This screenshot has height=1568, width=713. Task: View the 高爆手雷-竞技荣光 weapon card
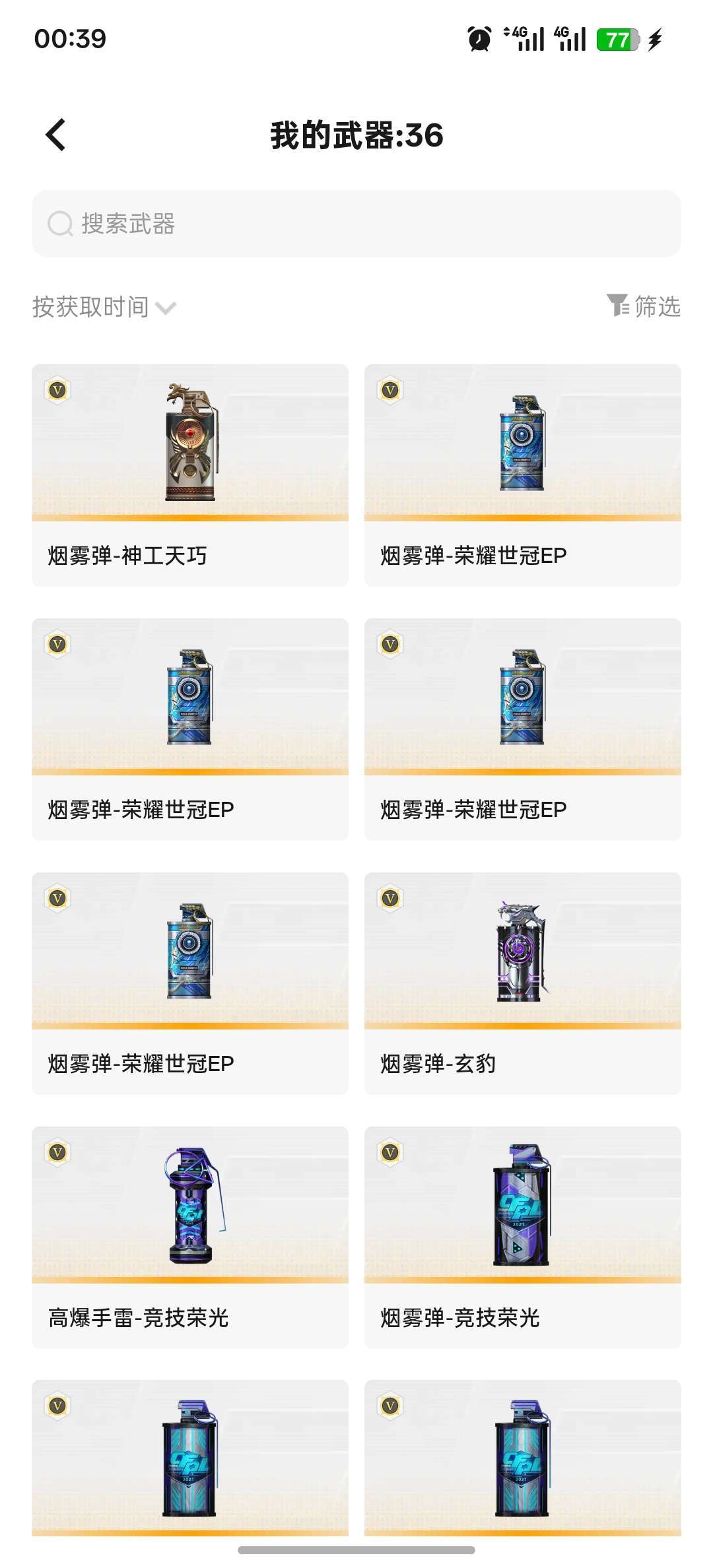(190, 1237)
